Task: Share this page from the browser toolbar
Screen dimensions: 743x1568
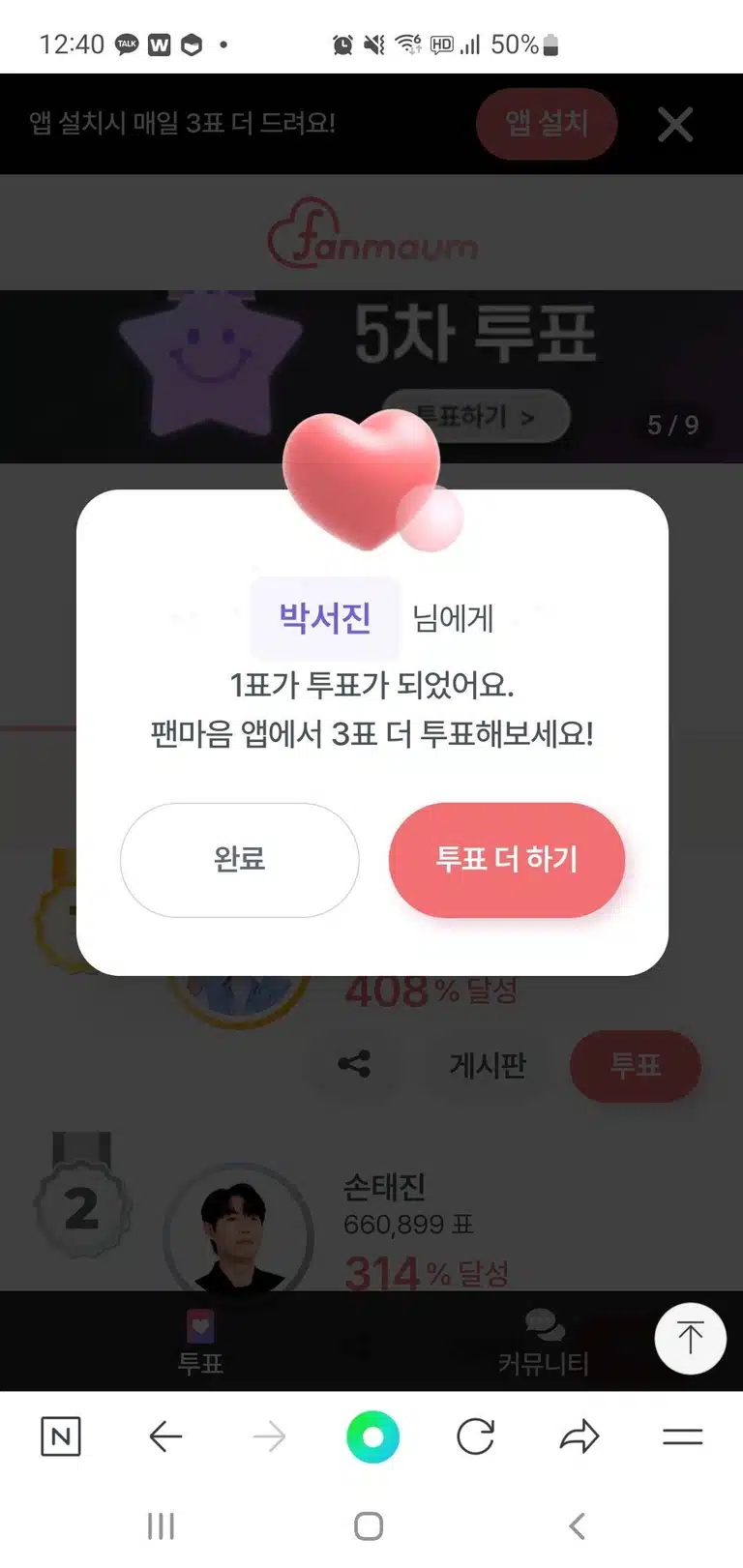Action: pos(580,1436)
